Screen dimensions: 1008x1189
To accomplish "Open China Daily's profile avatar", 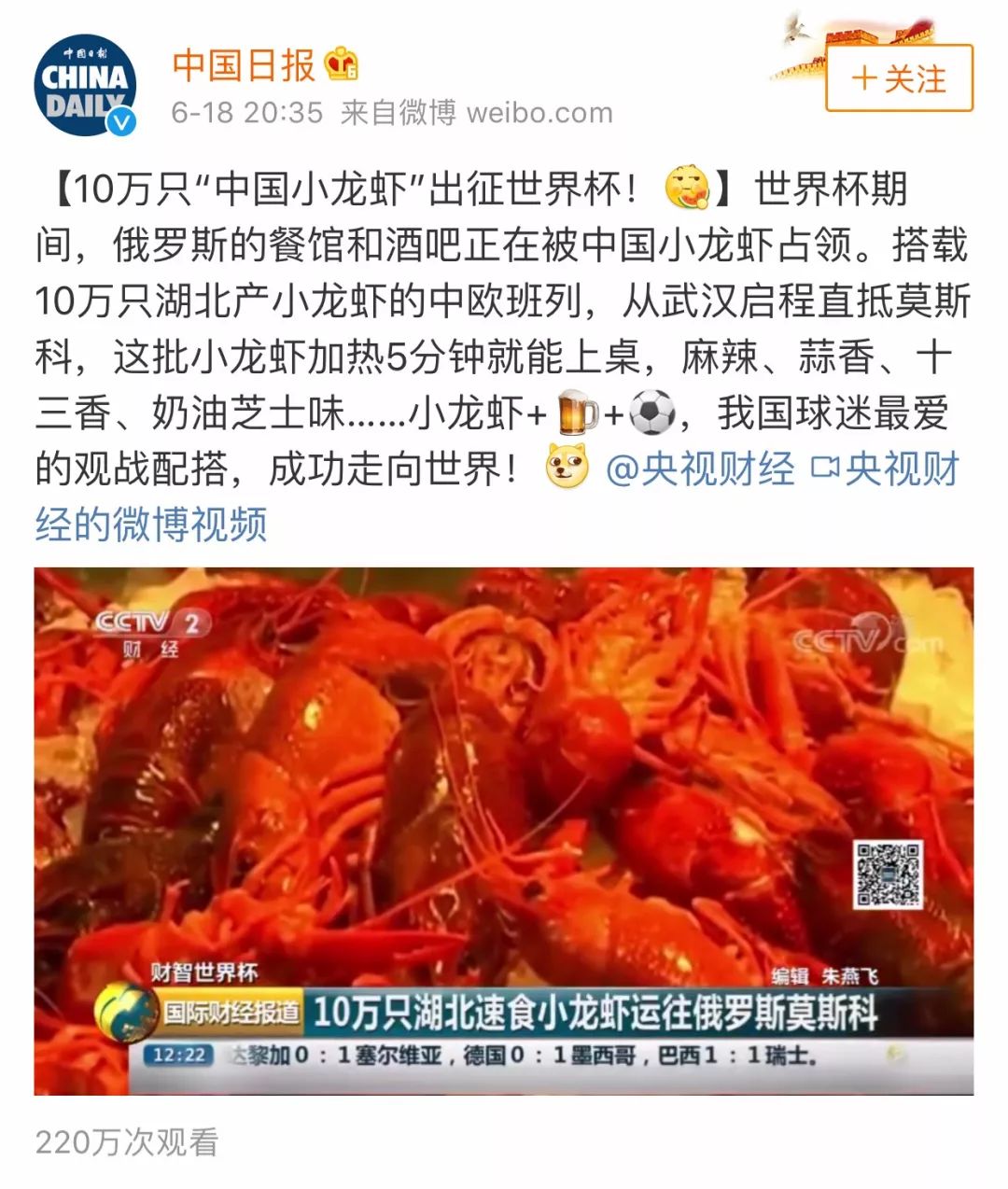I will pyautogui.click(x=85, y=85).
